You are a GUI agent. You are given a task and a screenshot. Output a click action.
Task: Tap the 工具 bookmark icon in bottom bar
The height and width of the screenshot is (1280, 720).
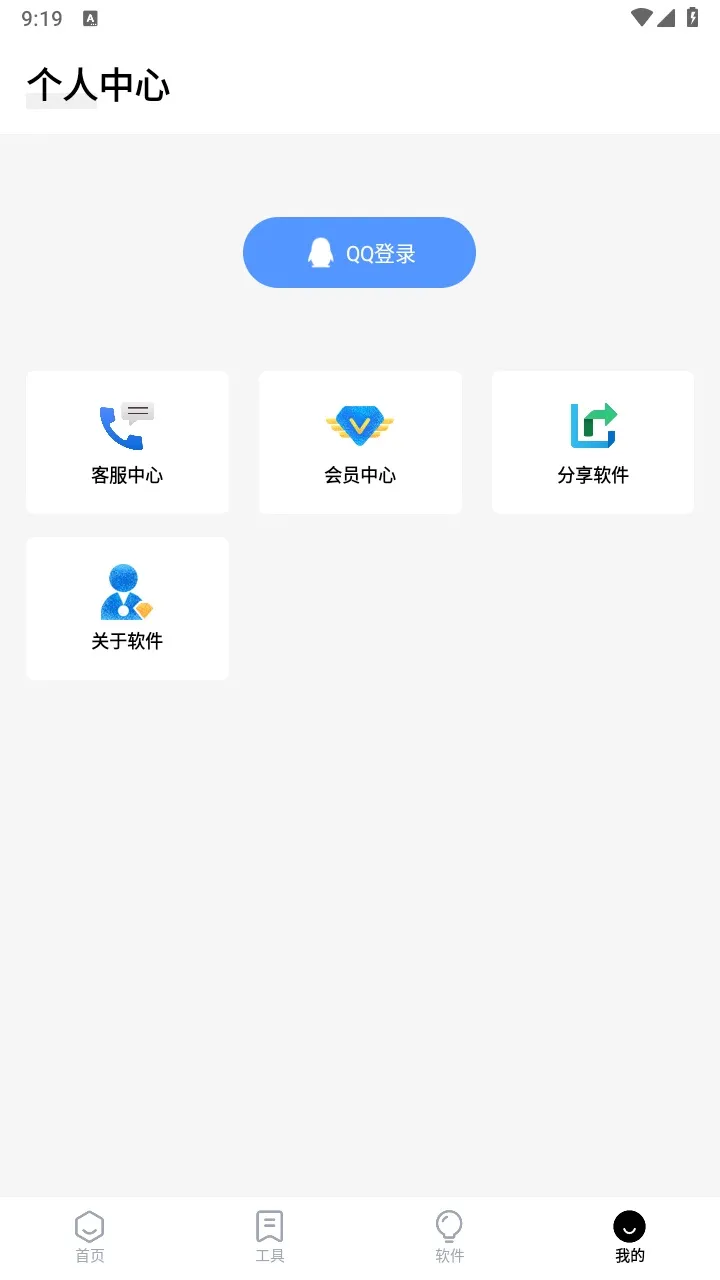pyautogui.click(x=270, y=1224)
